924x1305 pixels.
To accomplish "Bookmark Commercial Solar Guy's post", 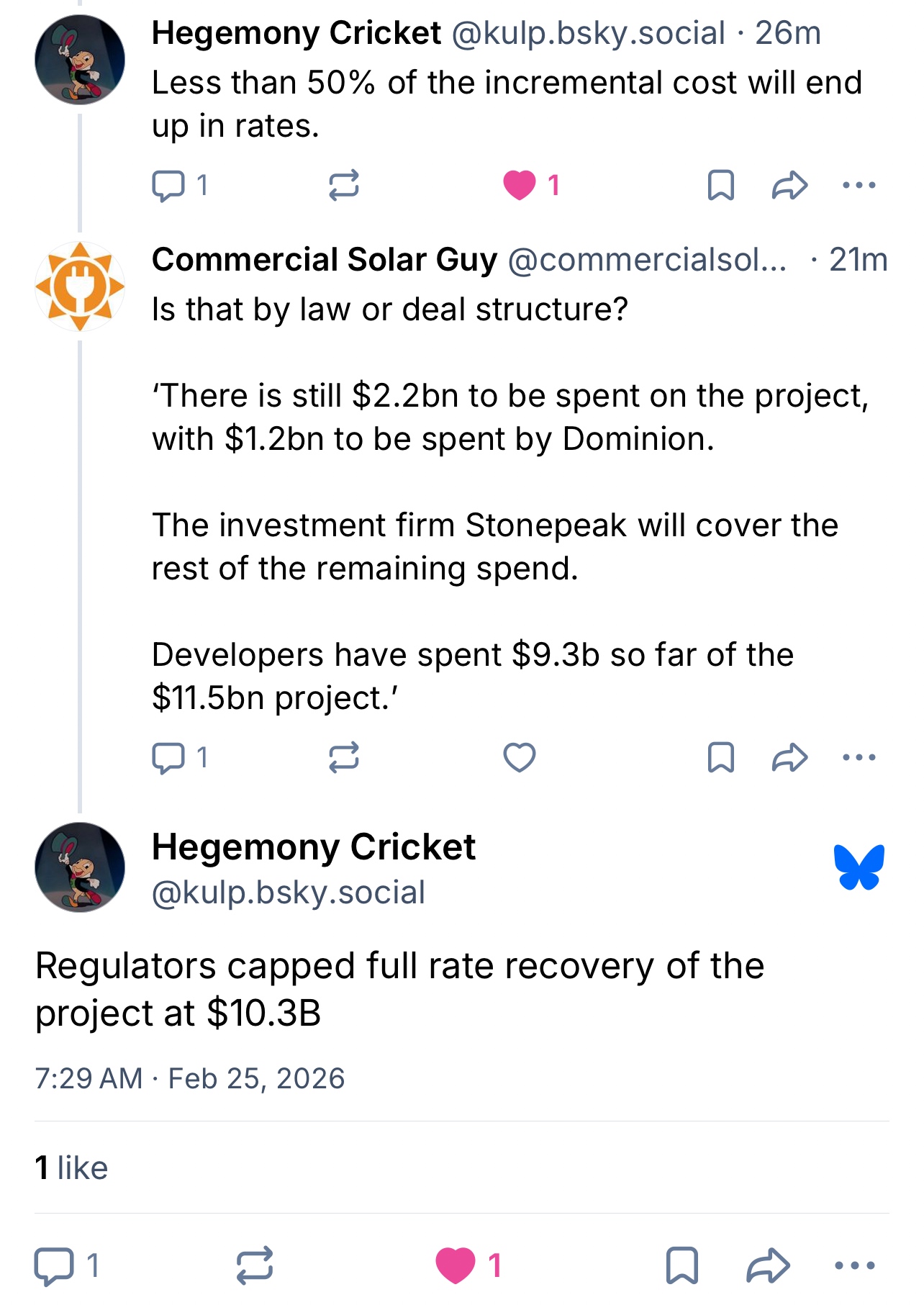I will click(x=720, y=758).
